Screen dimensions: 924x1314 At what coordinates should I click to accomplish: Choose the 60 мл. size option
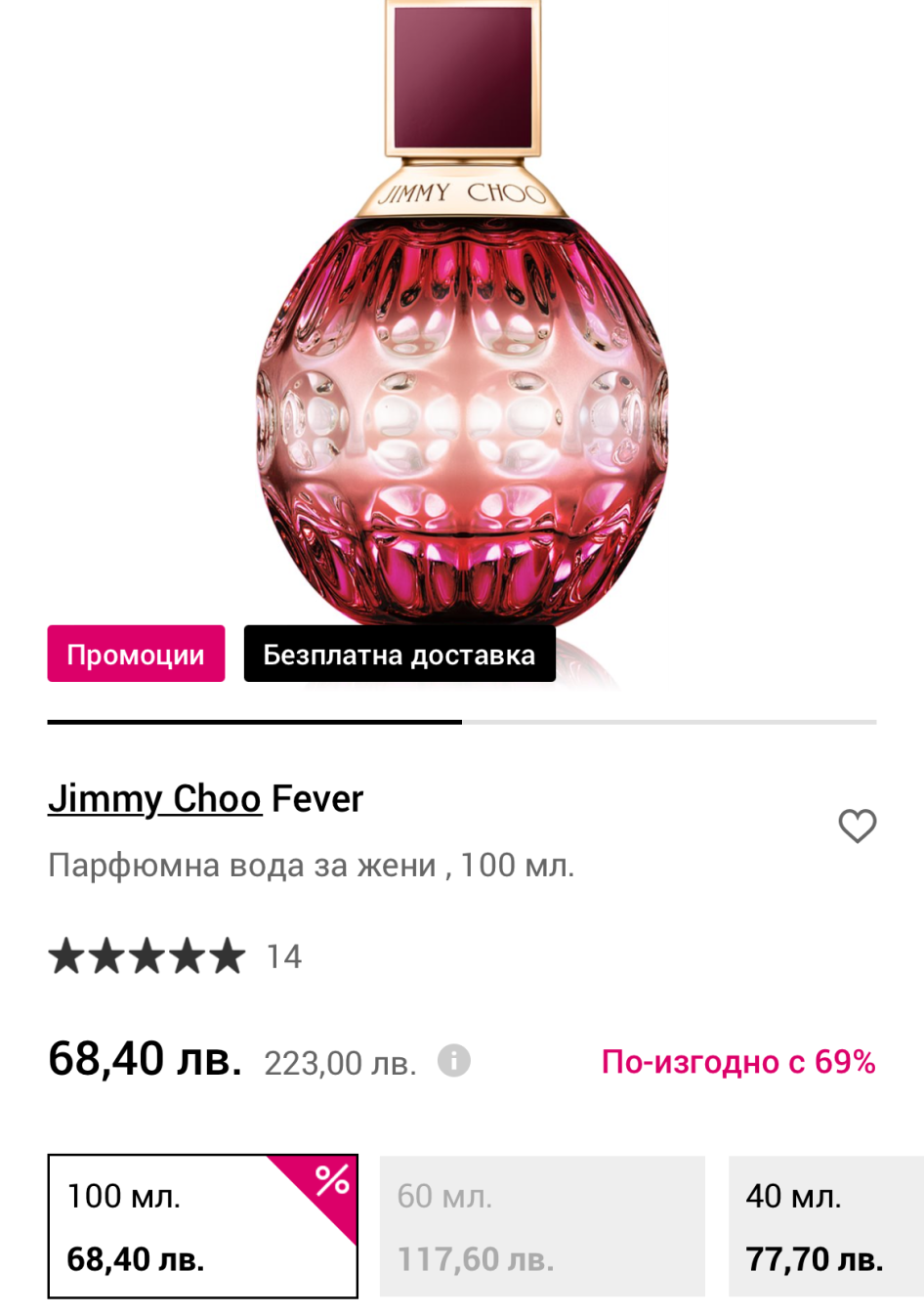point(541,1226)
